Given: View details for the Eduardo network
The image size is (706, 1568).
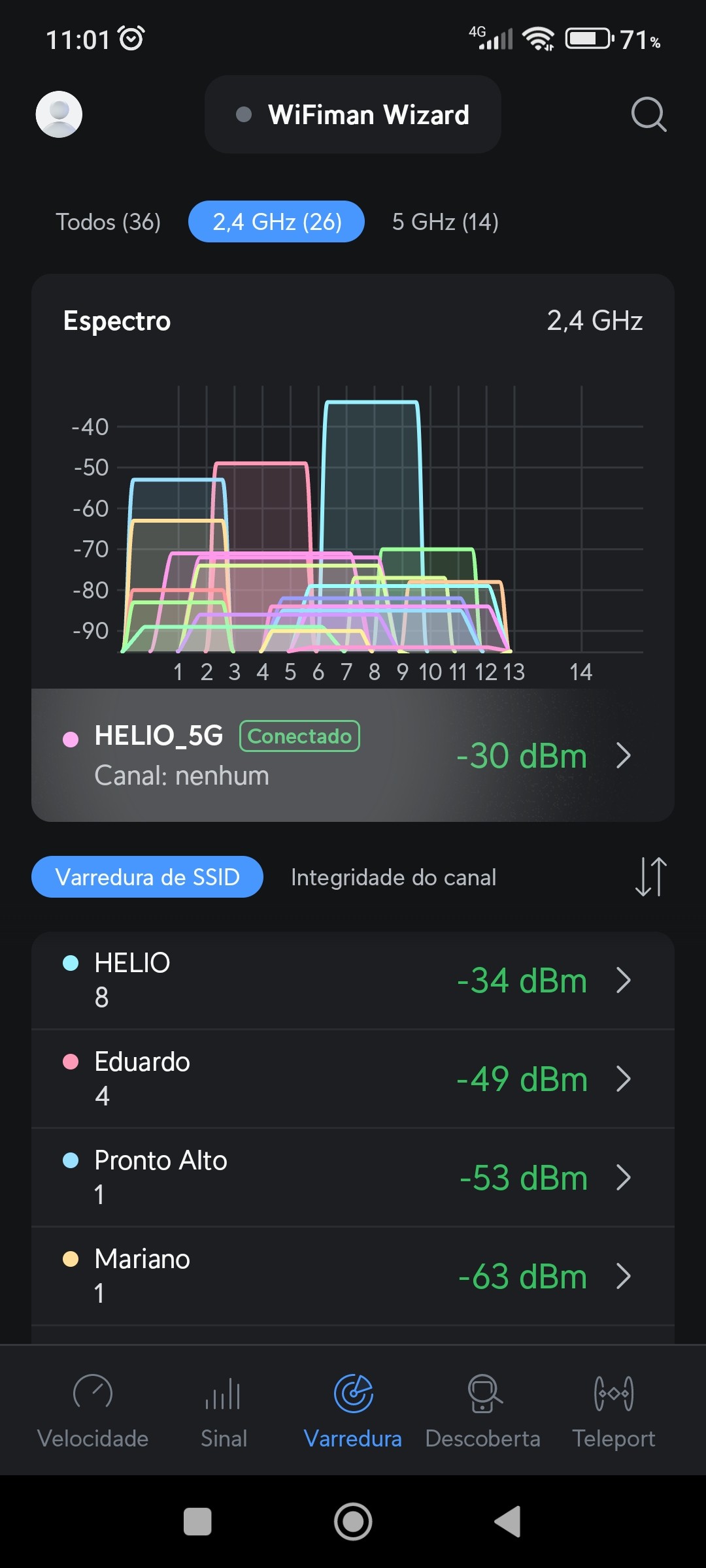Looking at the screenshot, I should 353,1079.
